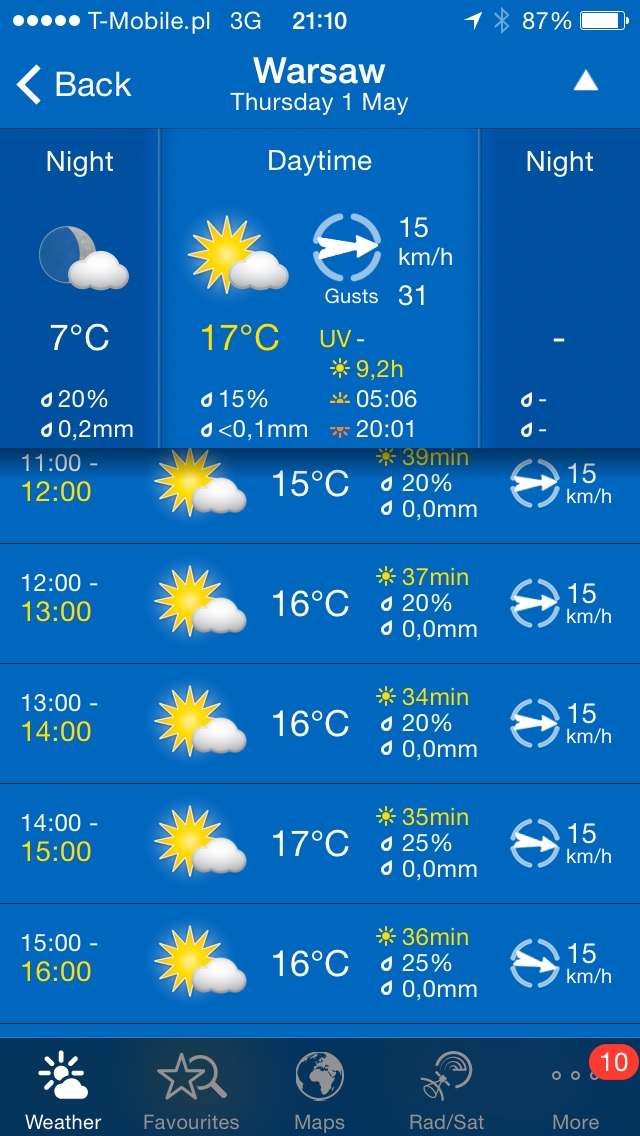
Task: Open the 14:00 - 15:00 hourly row
Action: (320, 844)
